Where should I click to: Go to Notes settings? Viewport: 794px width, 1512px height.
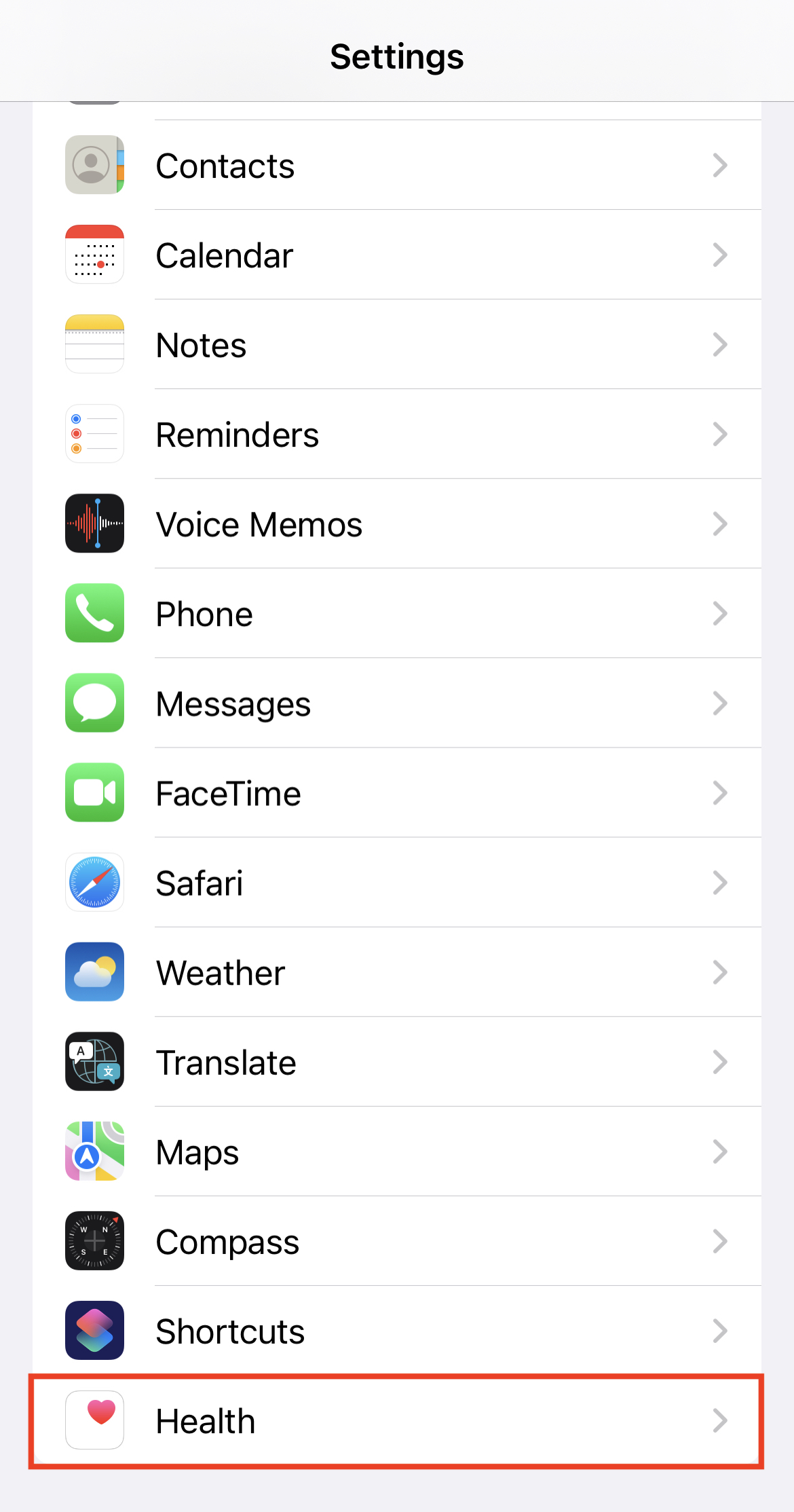click(397, 344)
